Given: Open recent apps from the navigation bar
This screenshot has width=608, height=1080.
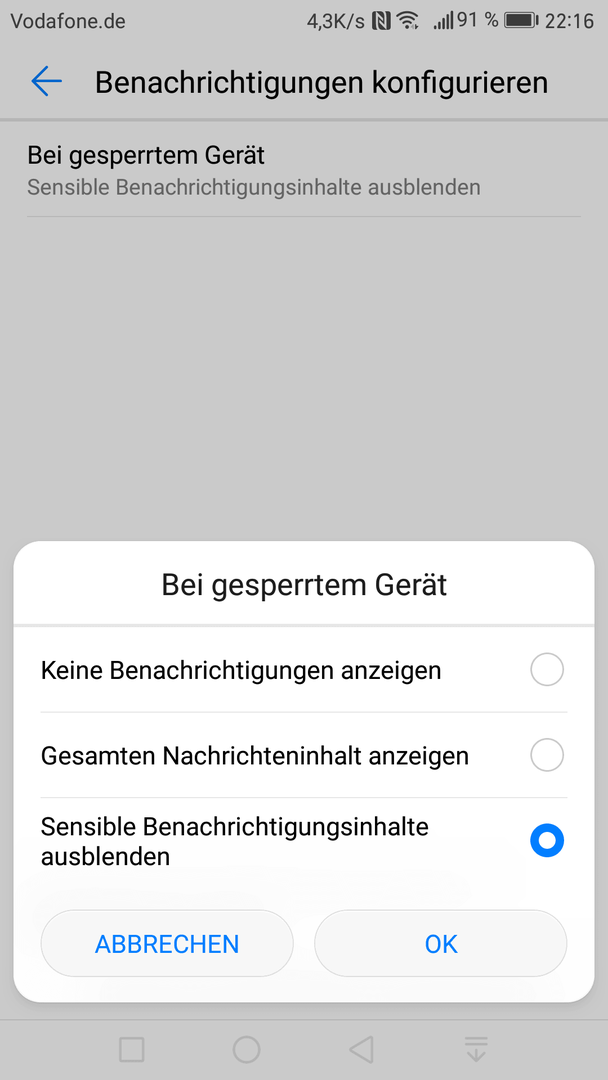Looking at the screenshot, I should point(132,1050).
